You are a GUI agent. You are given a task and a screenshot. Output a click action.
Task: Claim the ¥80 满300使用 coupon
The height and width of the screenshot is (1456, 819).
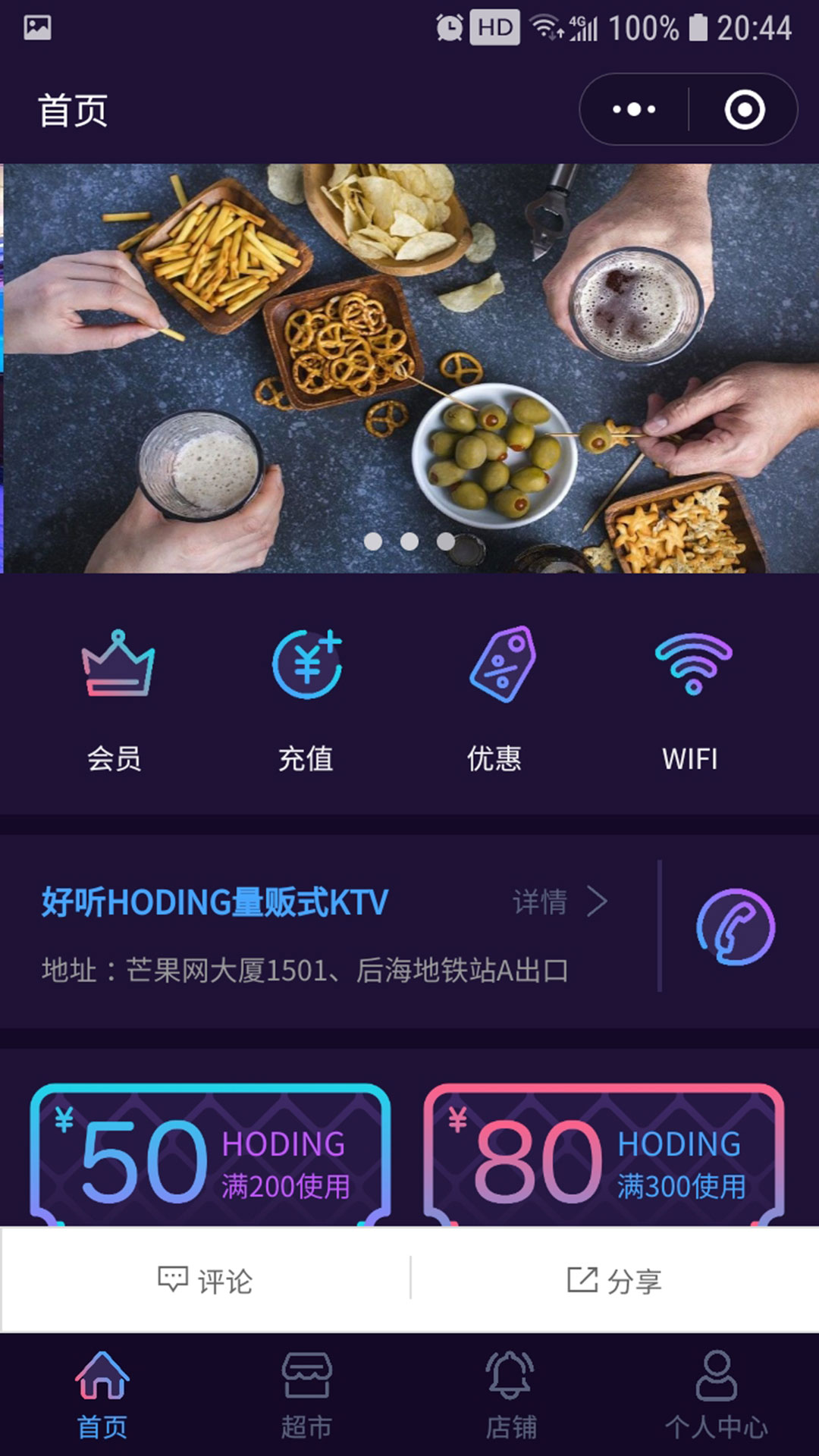pos(604,1156)
